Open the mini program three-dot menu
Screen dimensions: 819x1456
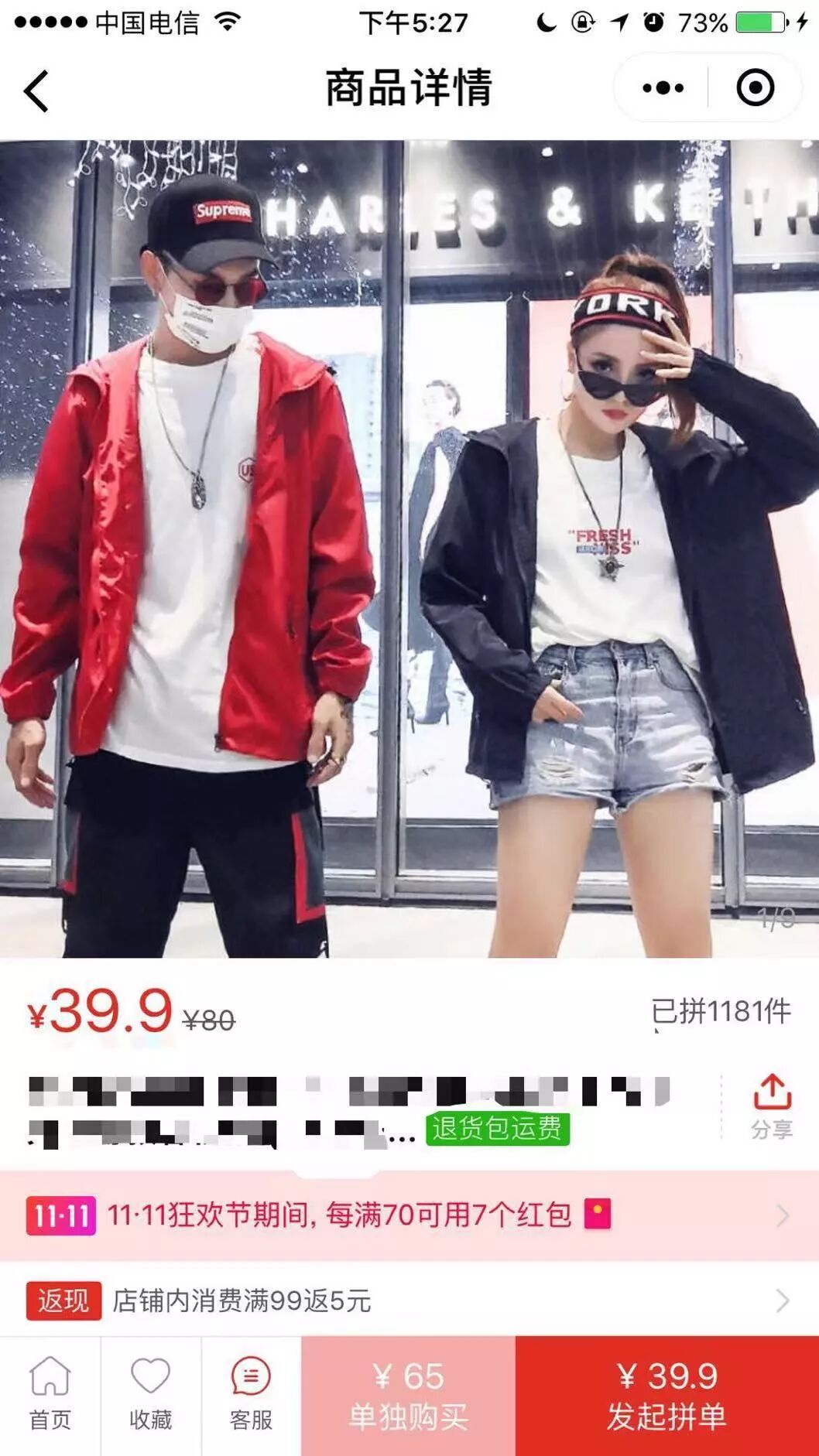[663, 88]
